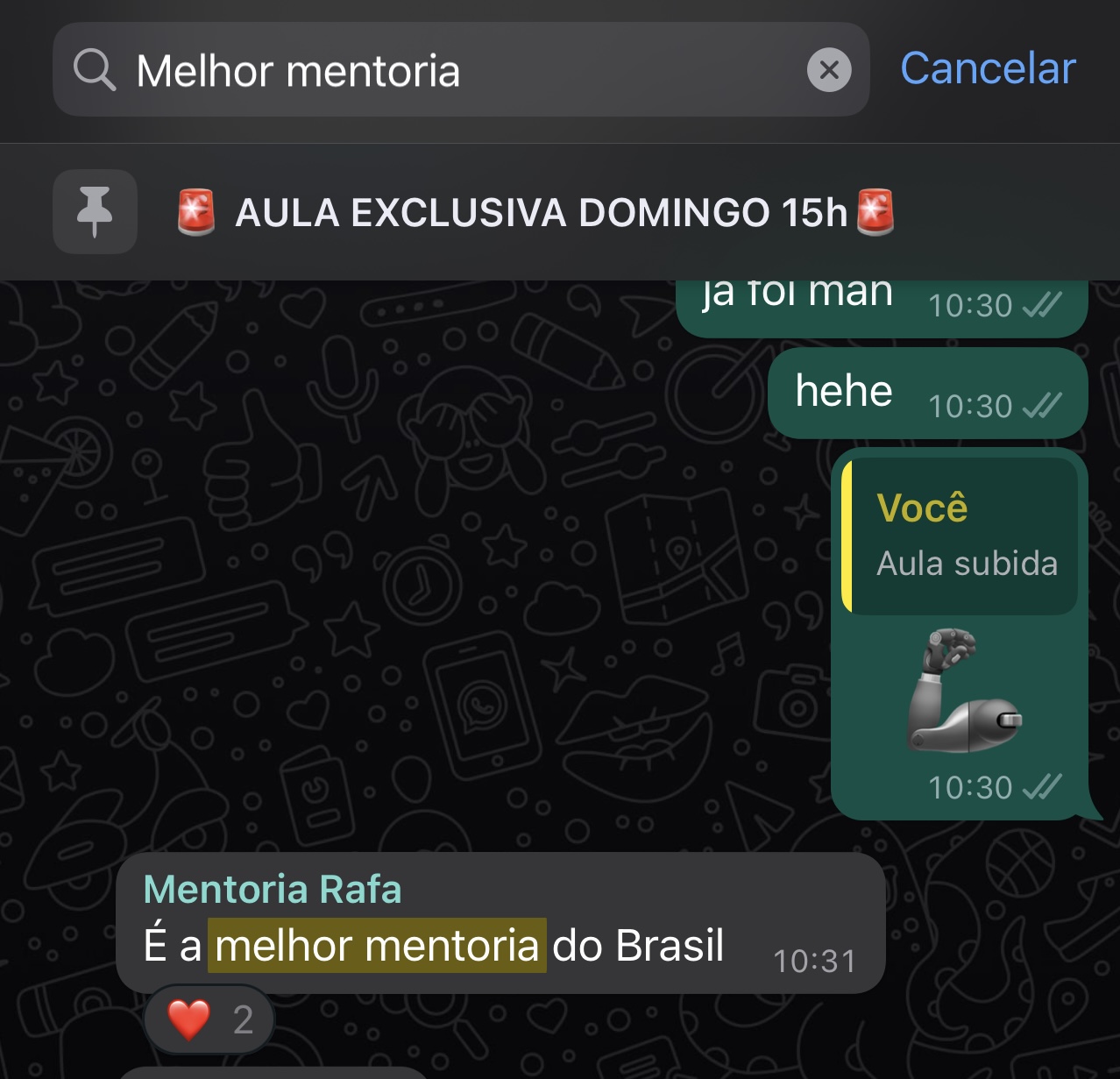
Task: Open the quoted 'Aula subida' reply
Action: (x=961, y=536)
